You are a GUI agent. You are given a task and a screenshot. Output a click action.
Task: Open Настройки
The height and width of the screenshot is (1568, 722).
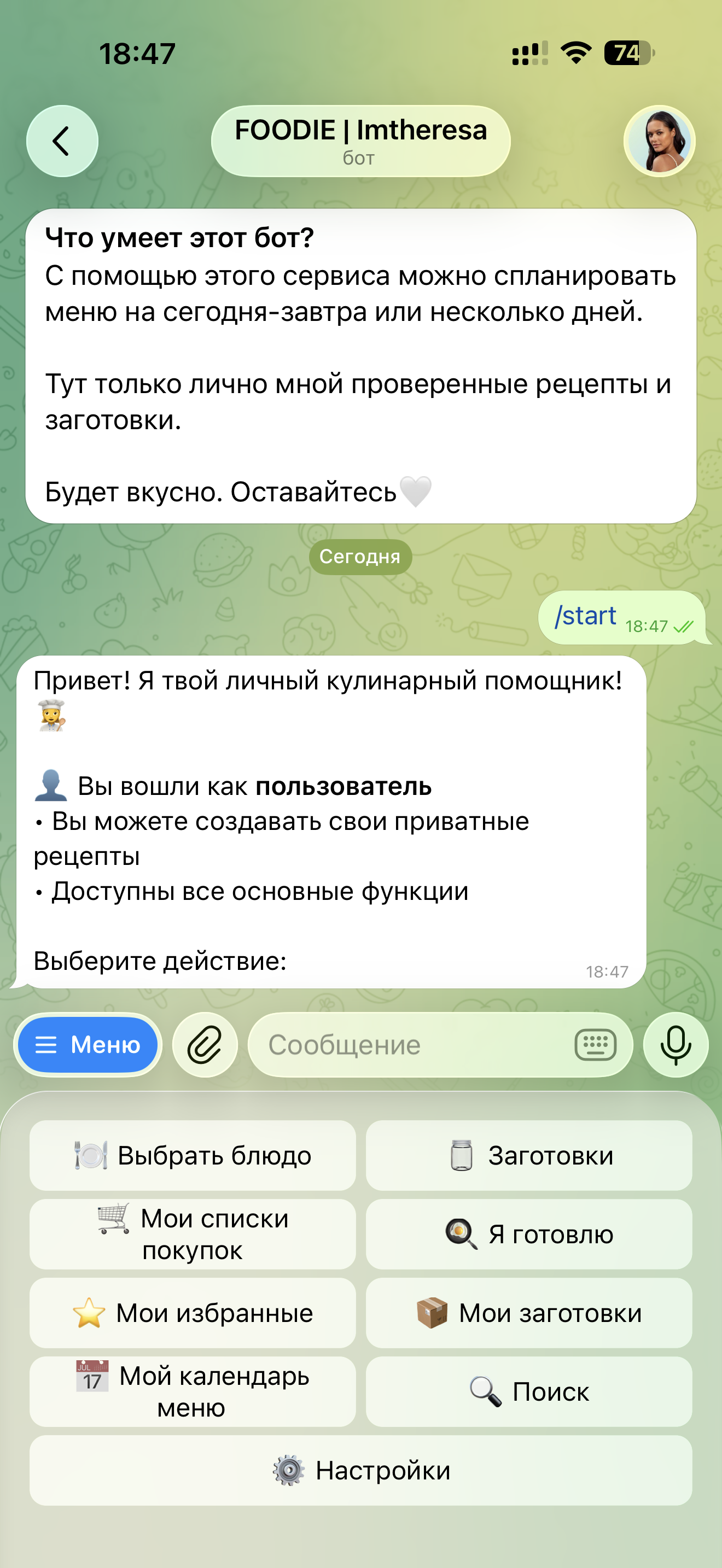pos(360,1470)
